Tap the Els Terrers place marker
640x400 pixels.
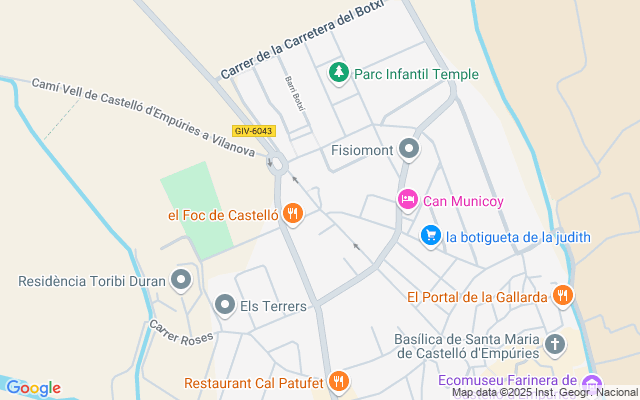click(225, 305)
